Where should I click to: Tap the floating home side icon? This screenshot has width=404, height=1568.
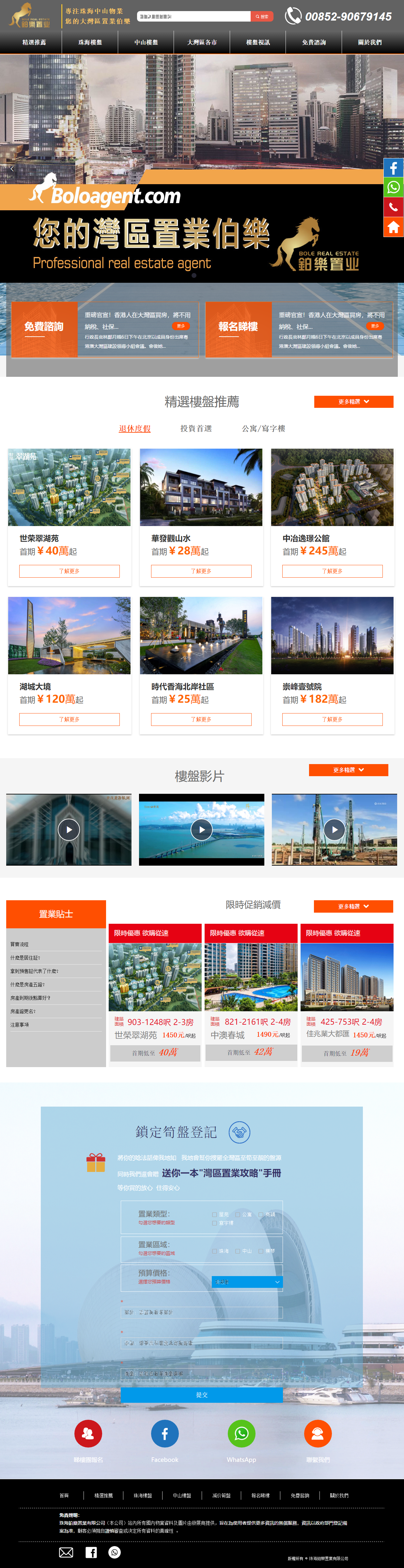tap(393, 227)
